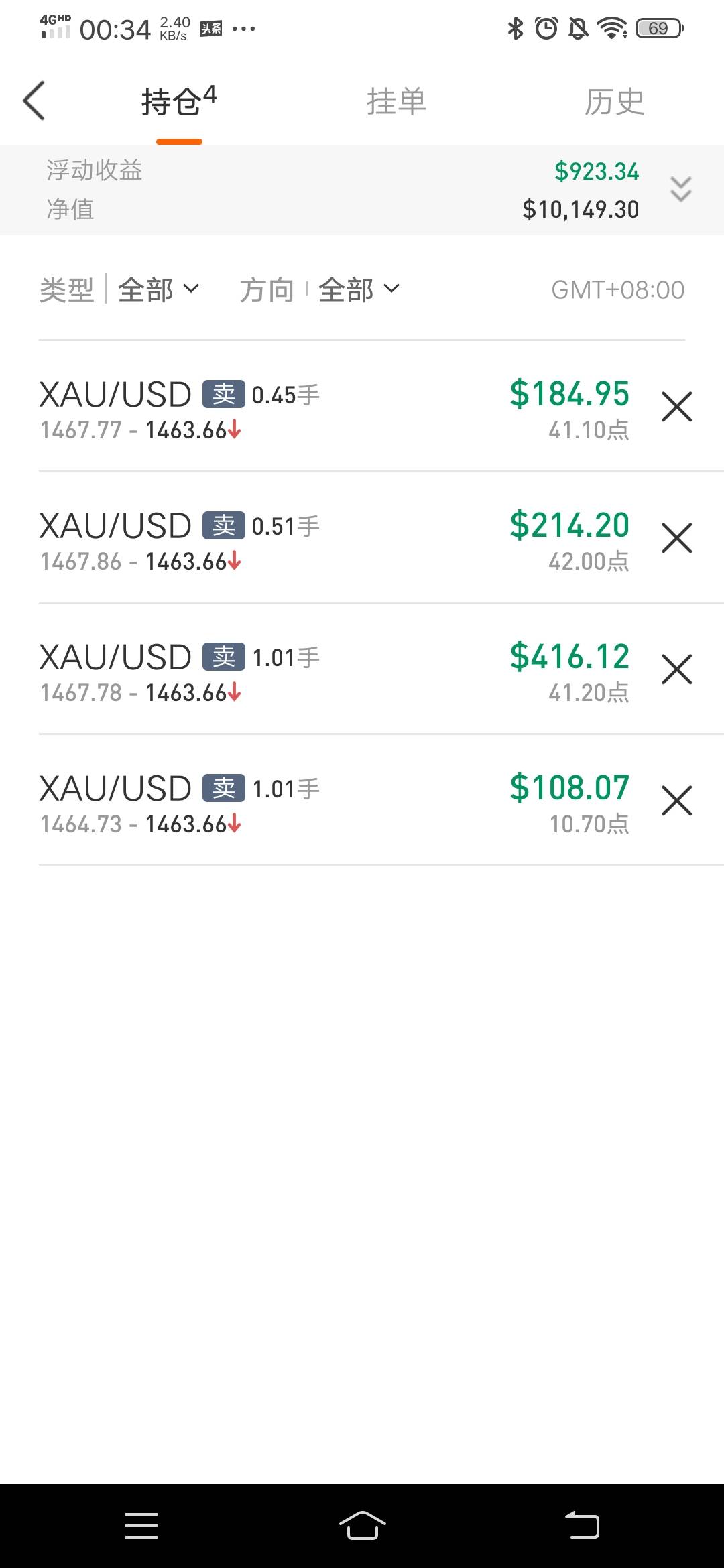Close the XAU/USD position with $416.12 profit
Image resolution: width=724 pixels, height=1568 pixels.
pos(676,669)
